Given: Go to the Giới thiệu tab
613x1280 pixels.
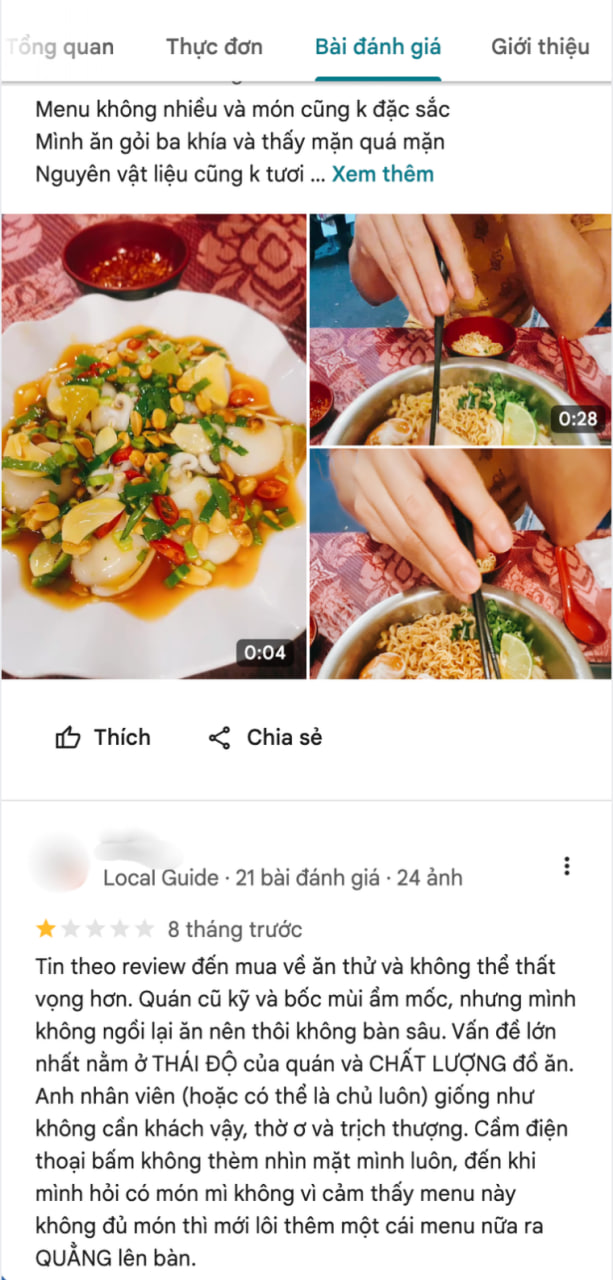Looking at the screenshot, I should point(540,46).
